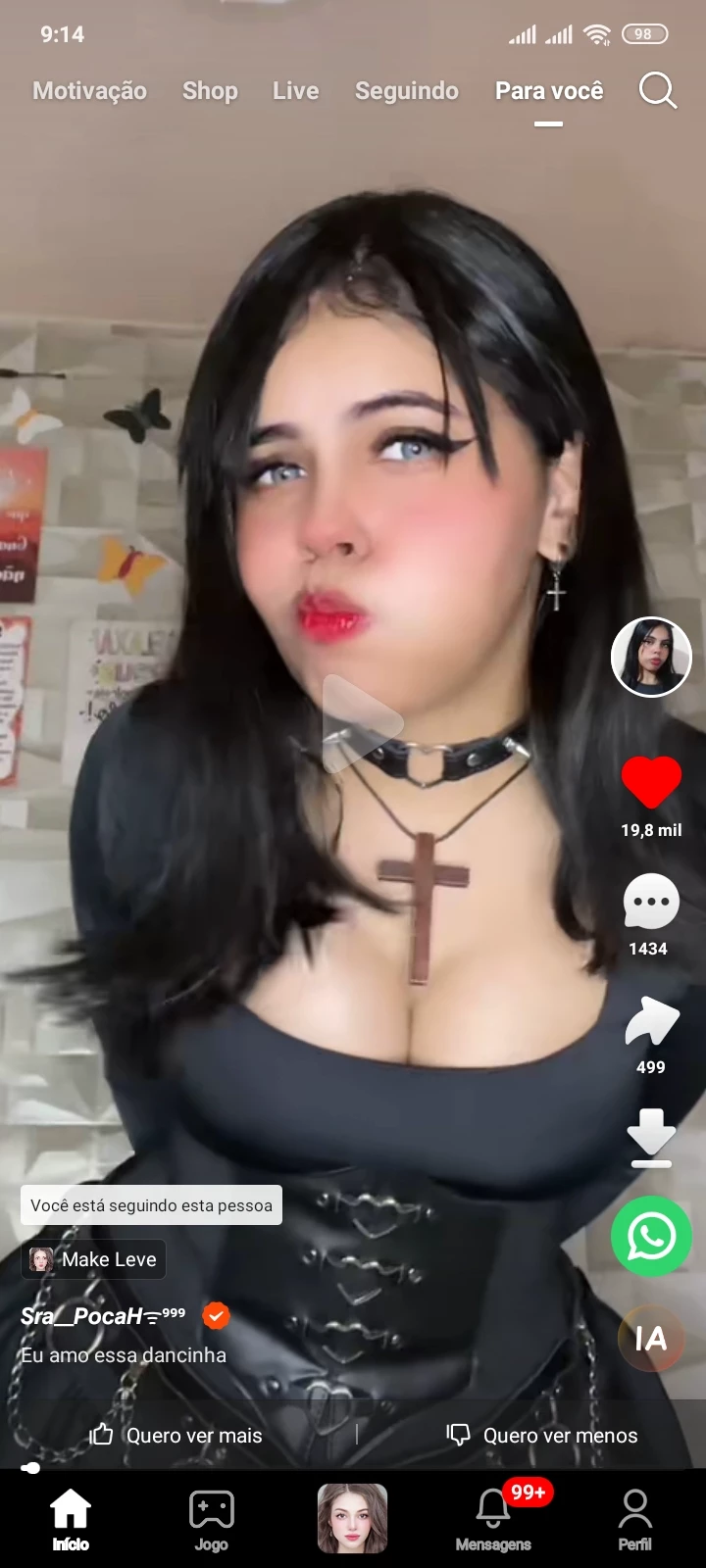Unlike the video with the heart icon
Screen dimensions: 706x1568
651,784
